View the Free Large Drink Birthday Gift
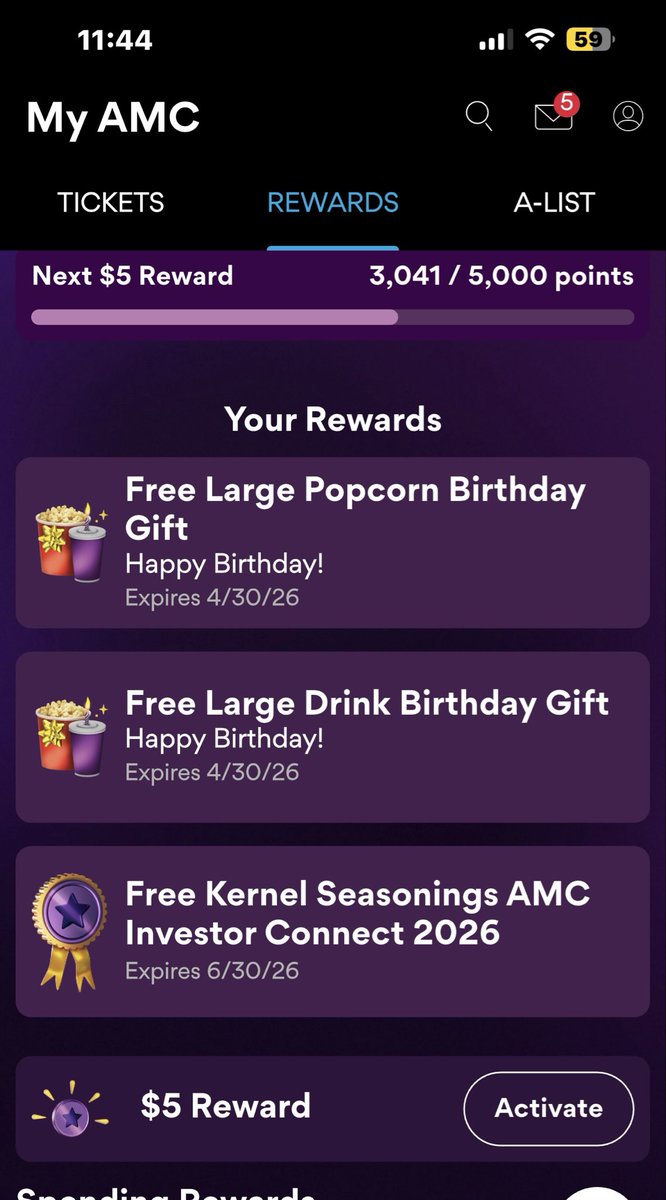Viewport: 666px width, 1200px height. pyautogui.click(x=333, y=737)
